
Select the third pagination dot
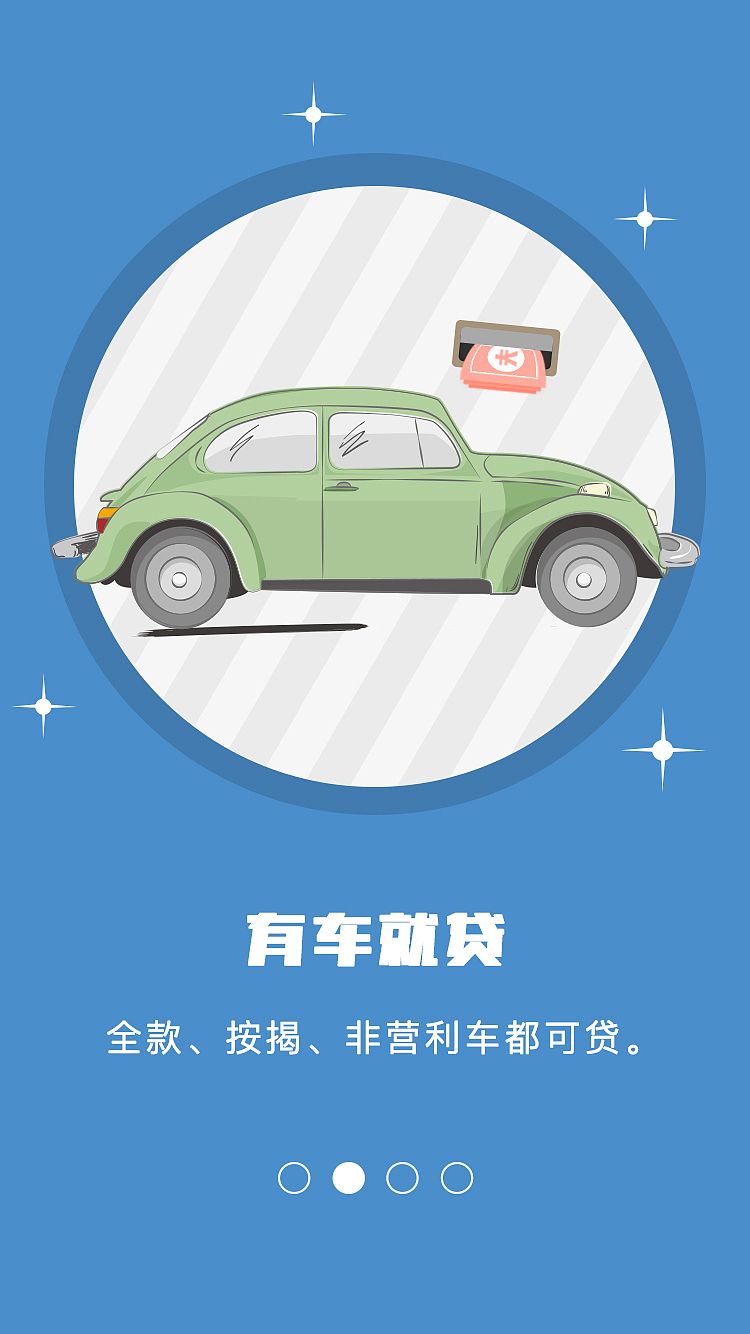point(403,1175)
